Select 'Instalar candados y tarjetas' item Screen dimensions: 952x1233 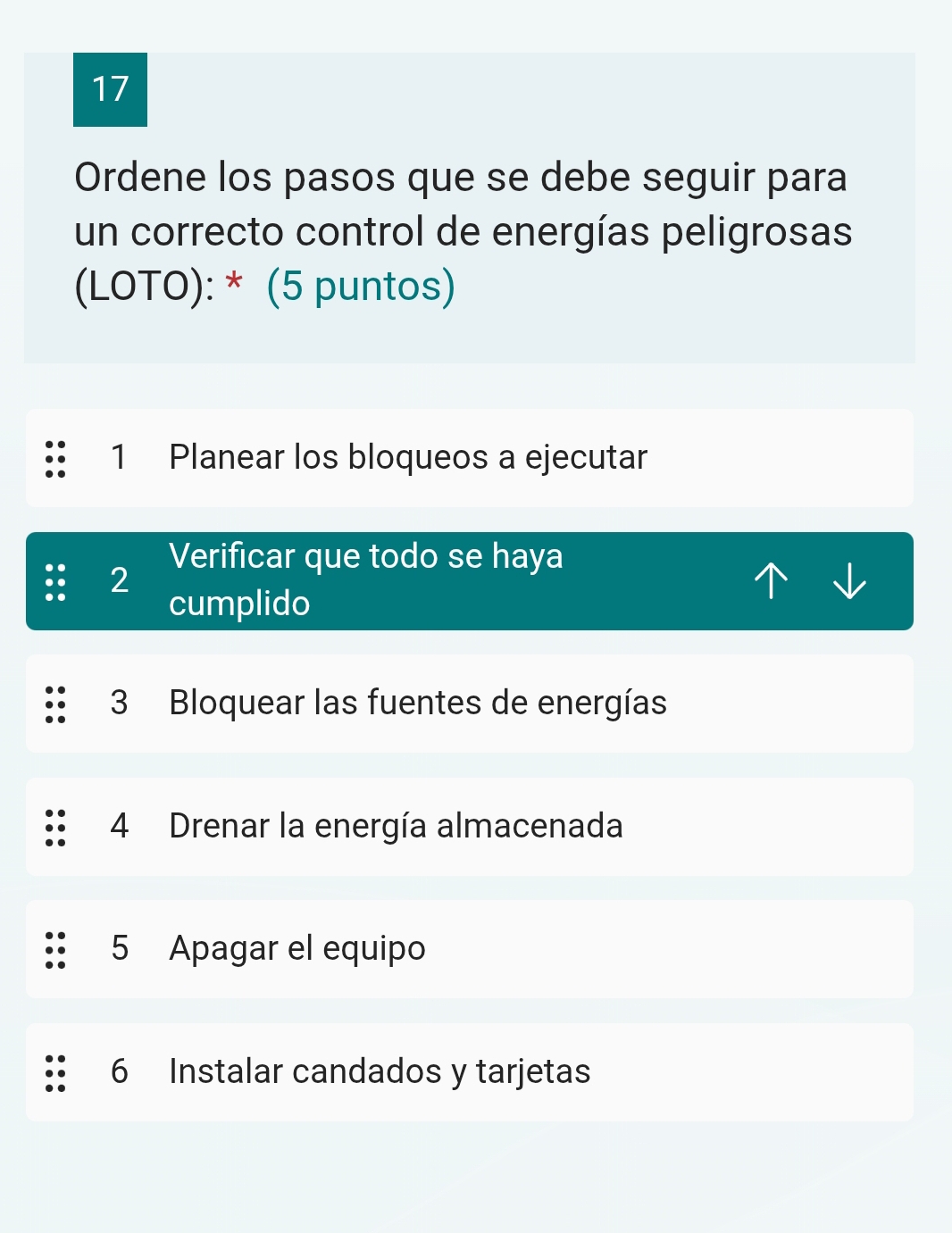pos(380,1072)
